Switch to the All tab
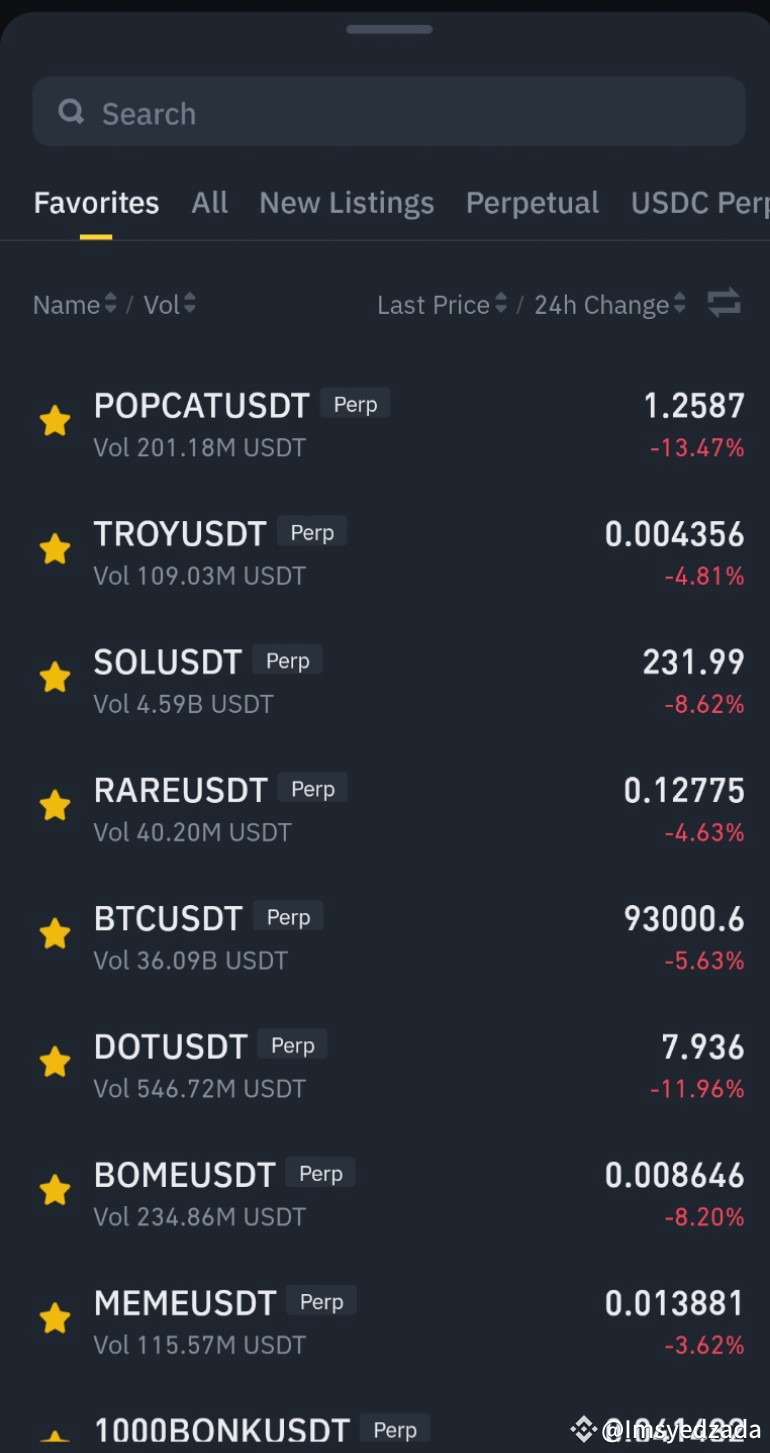This screenshot has width=770, height=1453. coord(209,202)
